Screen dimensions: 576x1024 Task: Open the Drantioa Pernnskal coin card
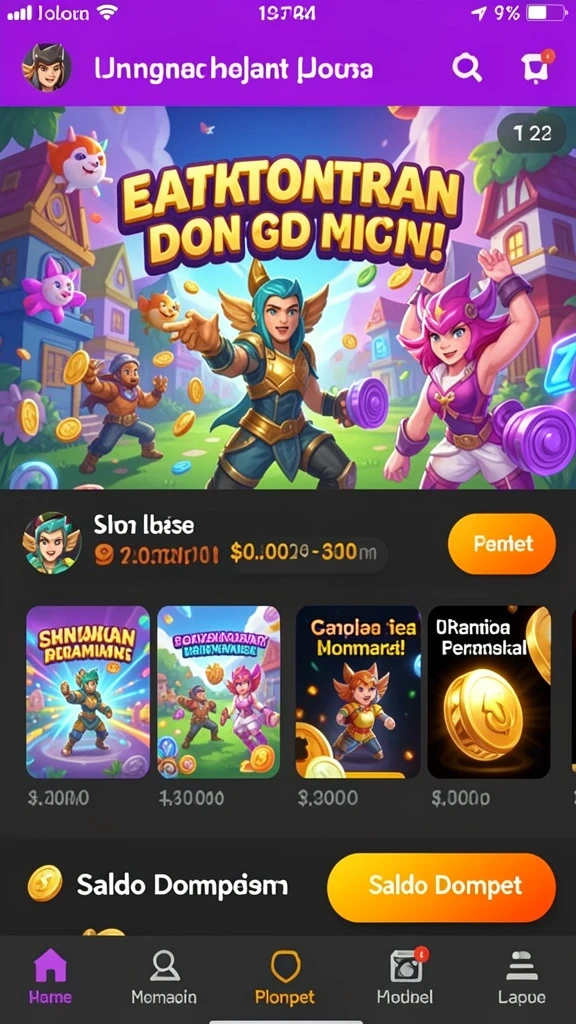[x=488, y=692]
